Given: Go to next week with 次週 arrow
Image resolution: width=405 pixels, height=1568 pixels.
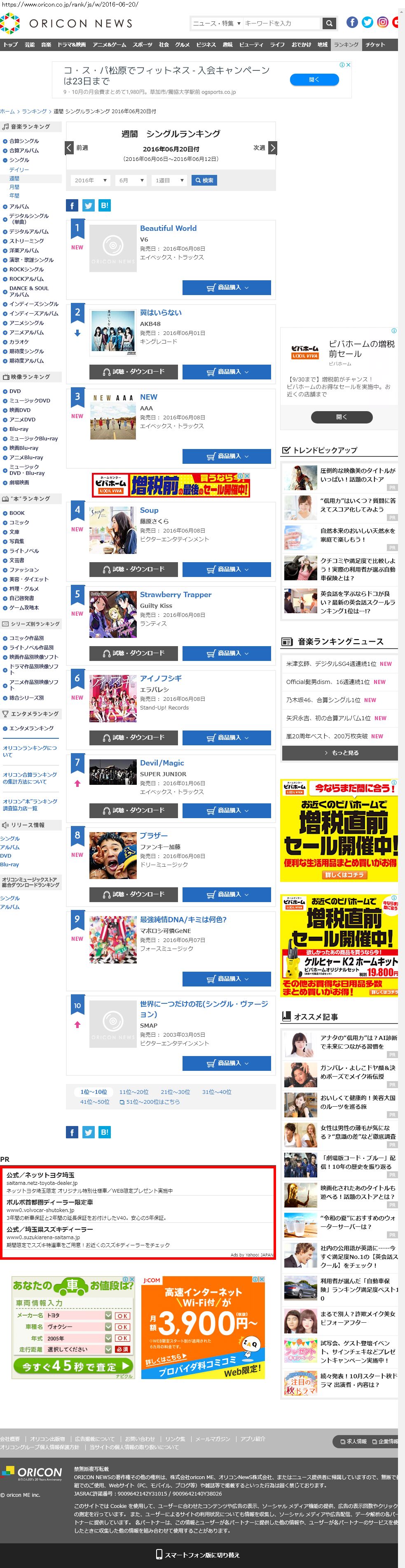Looking at the screenshot, I should 272,148.
